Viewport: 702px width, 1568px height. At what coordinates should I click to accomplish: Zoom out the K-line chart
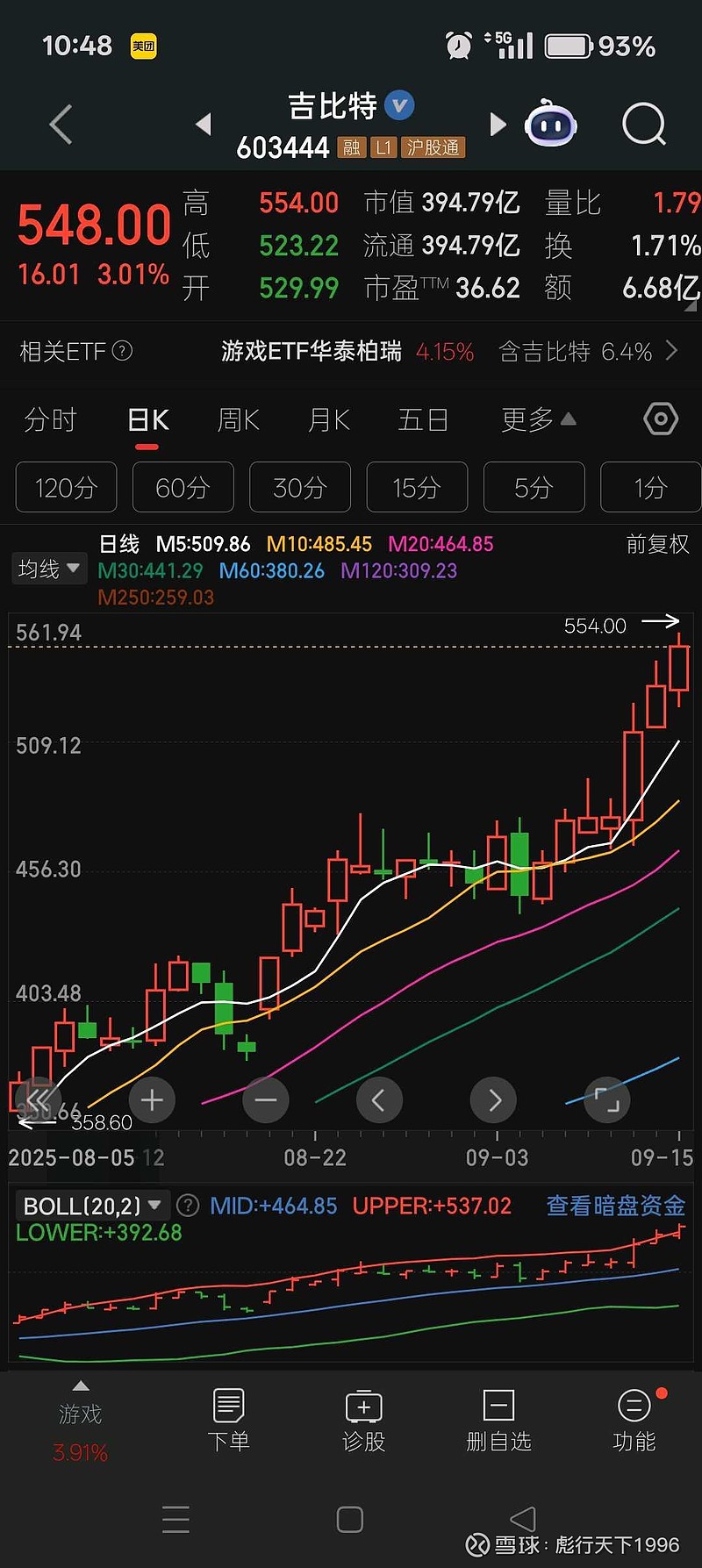click(x=266, y=1099)
